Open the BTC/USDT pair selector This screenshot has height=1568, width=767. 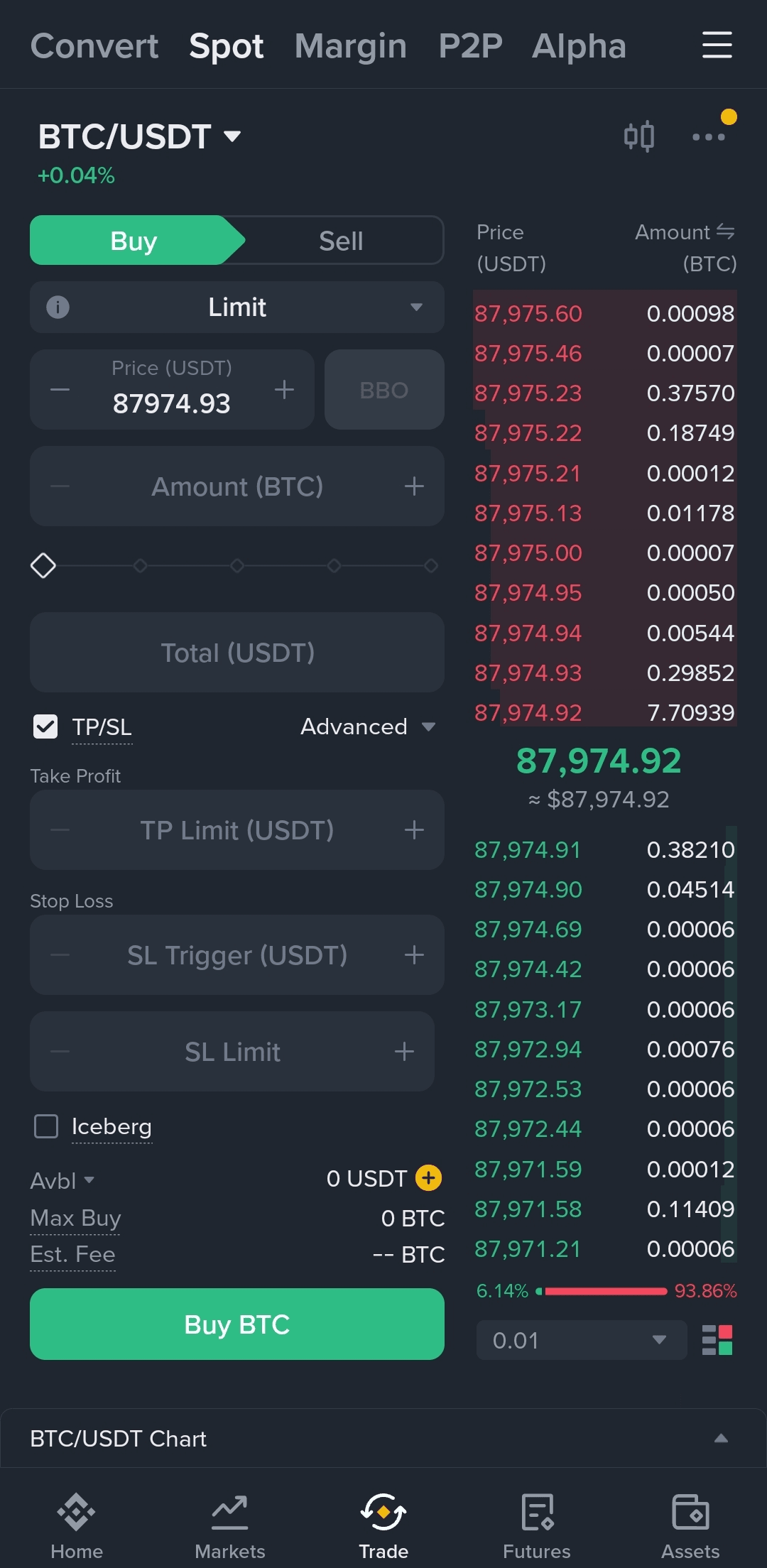139,136
